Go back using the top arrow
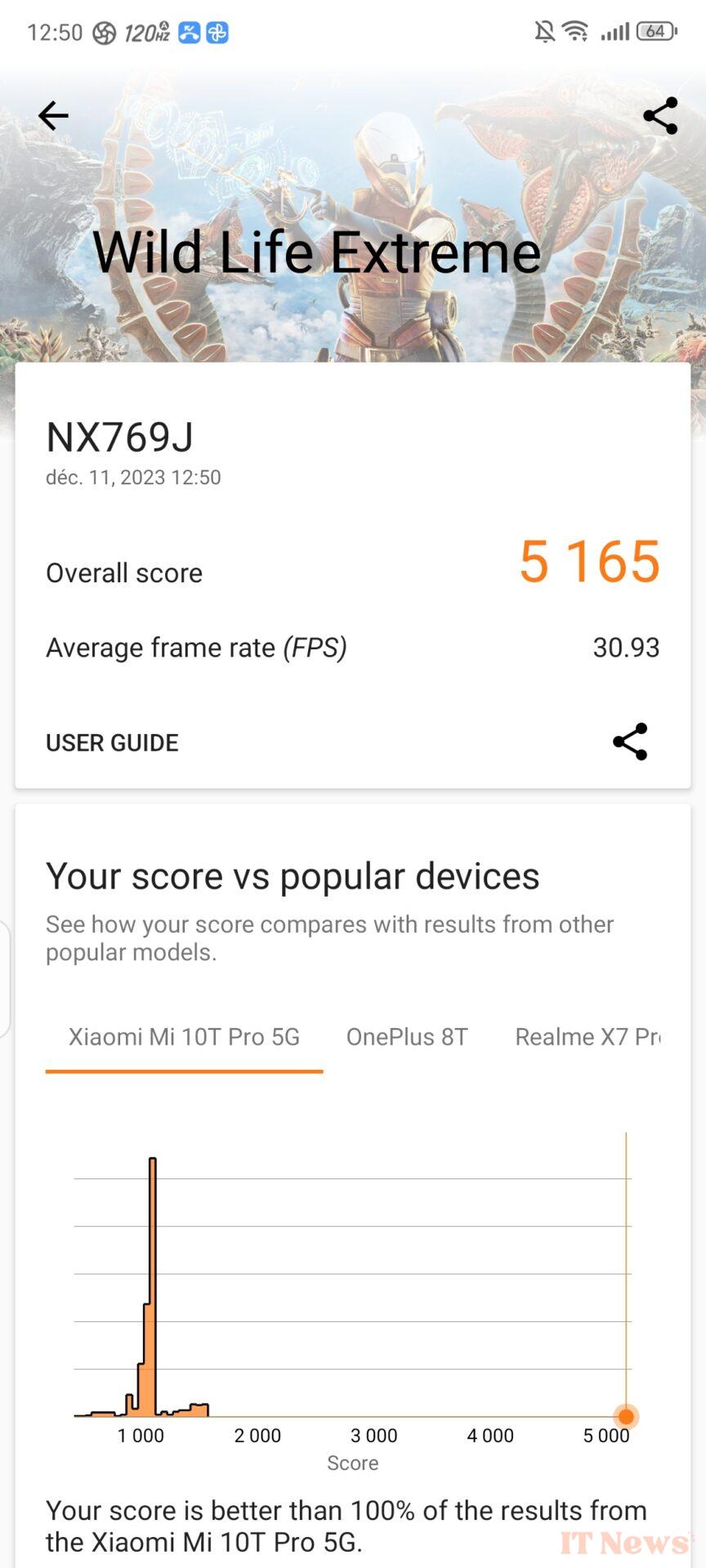Screen dimensions: 706x1568 (x=53, y=116)
